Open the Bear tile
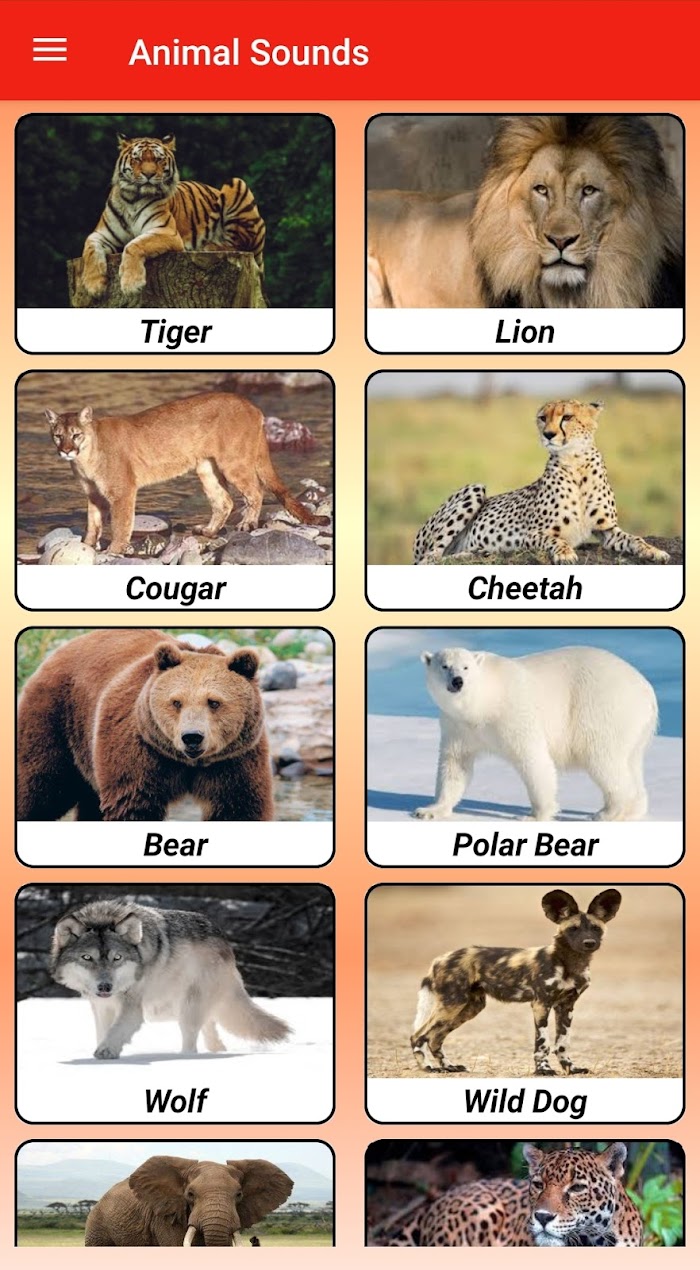Screen dimensions: 700x1270 (x=175, y=747)
